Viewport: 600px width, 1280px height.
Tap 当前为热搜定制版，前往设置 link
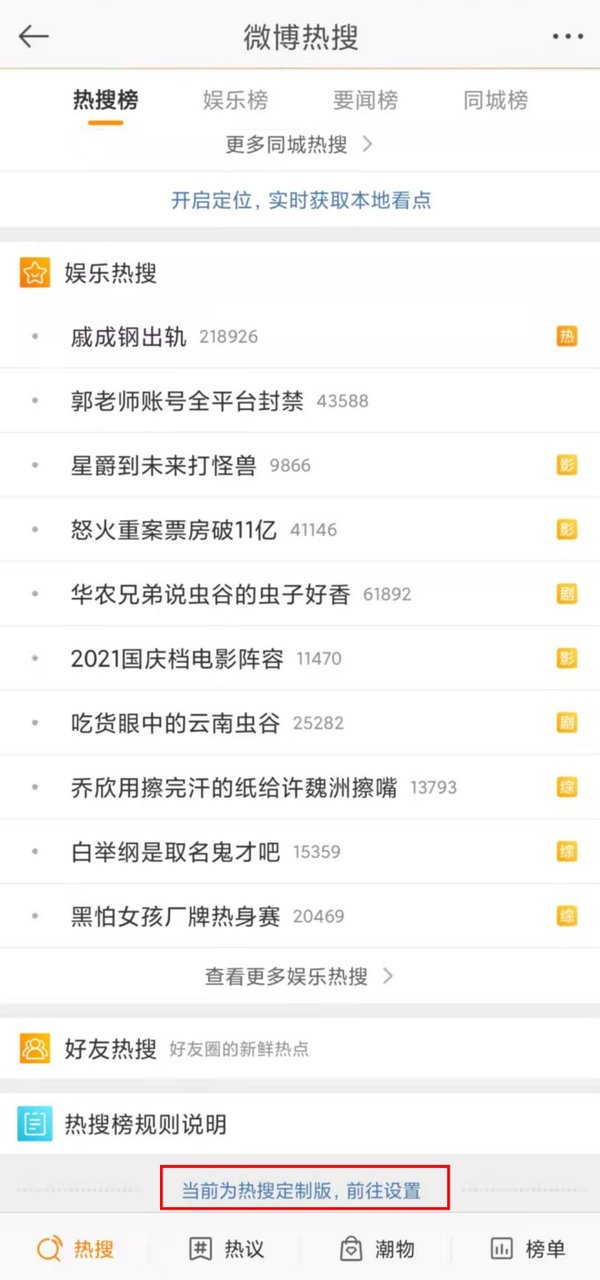[x=301, y=1191]
